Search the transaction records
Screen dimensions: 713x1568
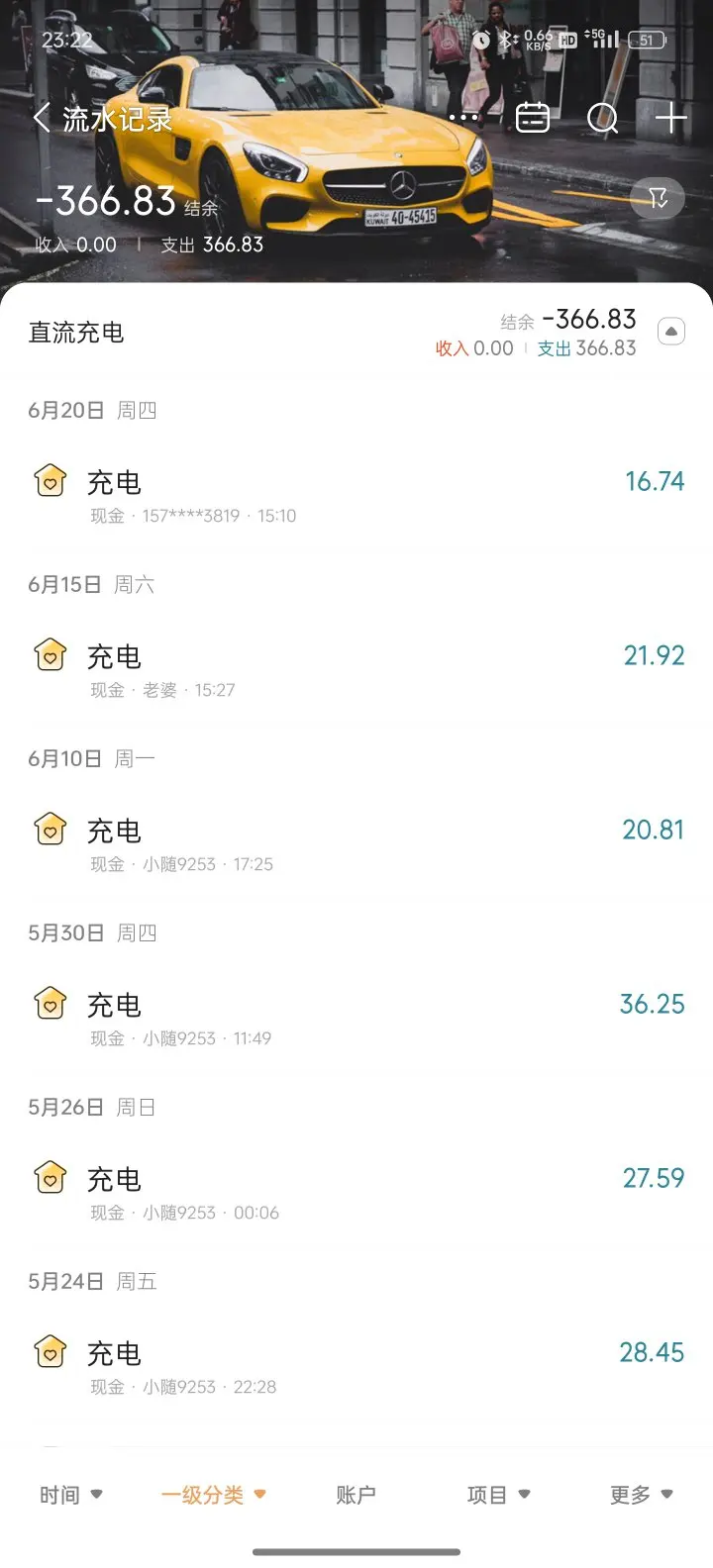click(x=602, y=119)
